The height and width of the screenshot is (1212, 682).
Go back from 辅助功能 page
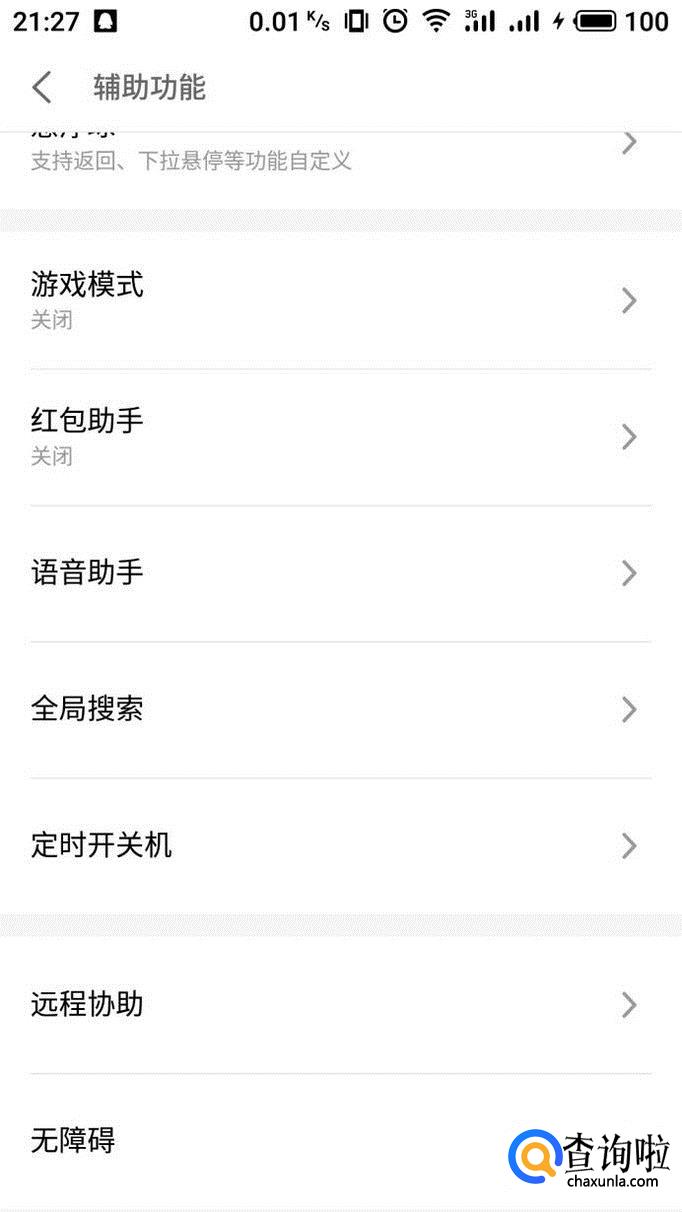(42, 87)
